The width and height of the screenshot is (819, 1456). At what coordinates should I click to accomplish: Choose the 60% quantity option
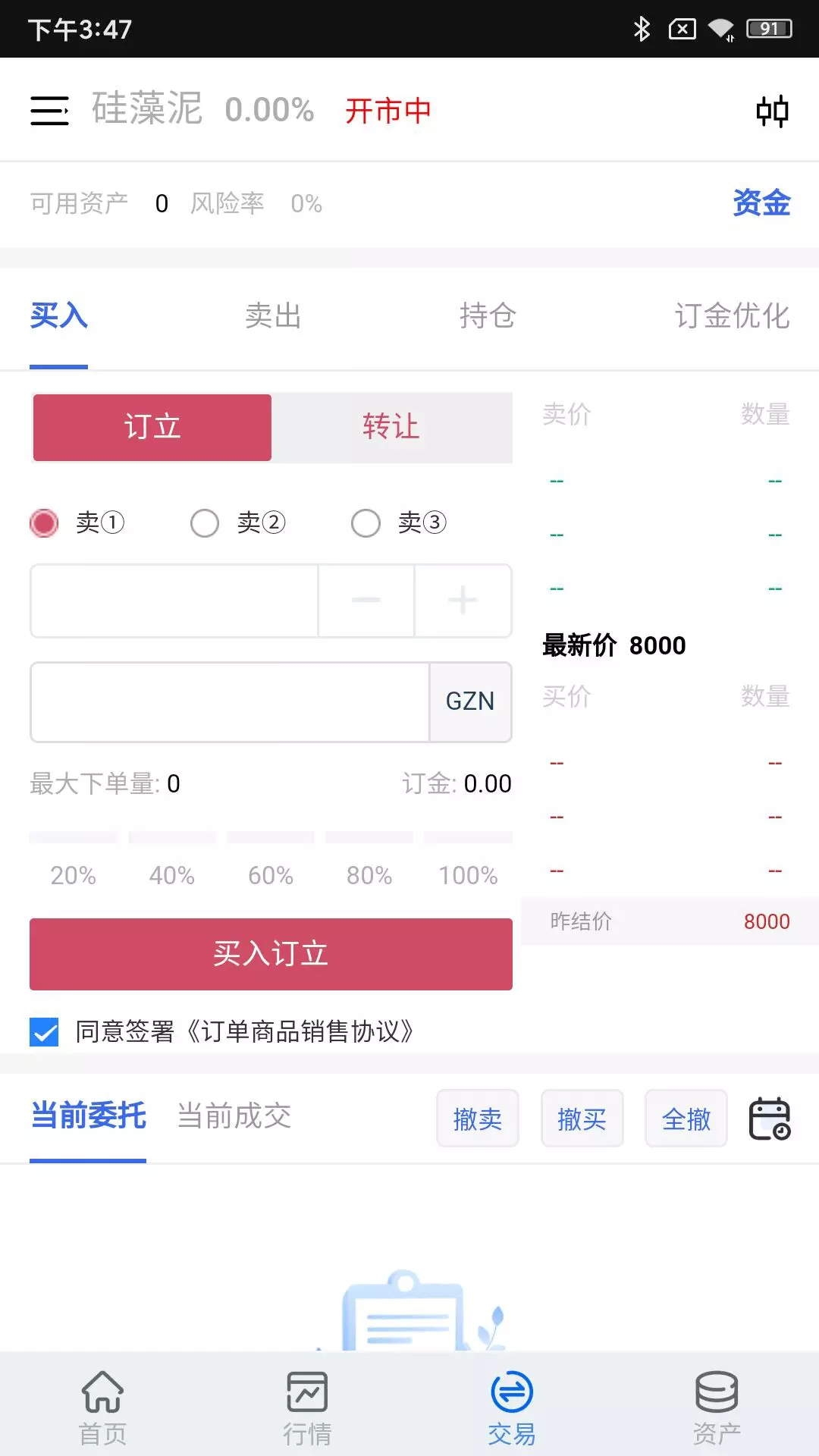tap(271, 875)
